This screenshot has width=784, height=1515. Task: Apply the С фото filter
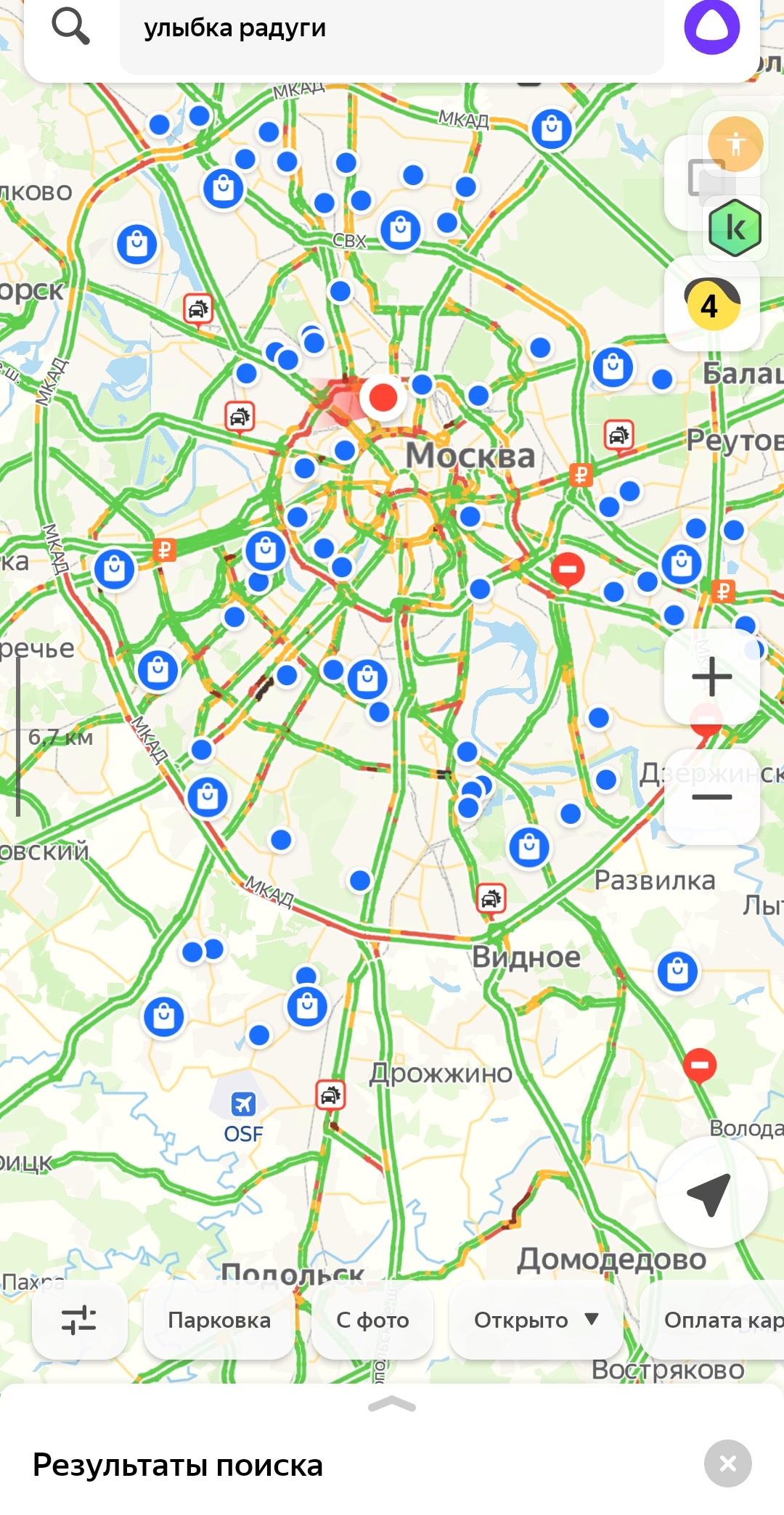point(372,1320)
